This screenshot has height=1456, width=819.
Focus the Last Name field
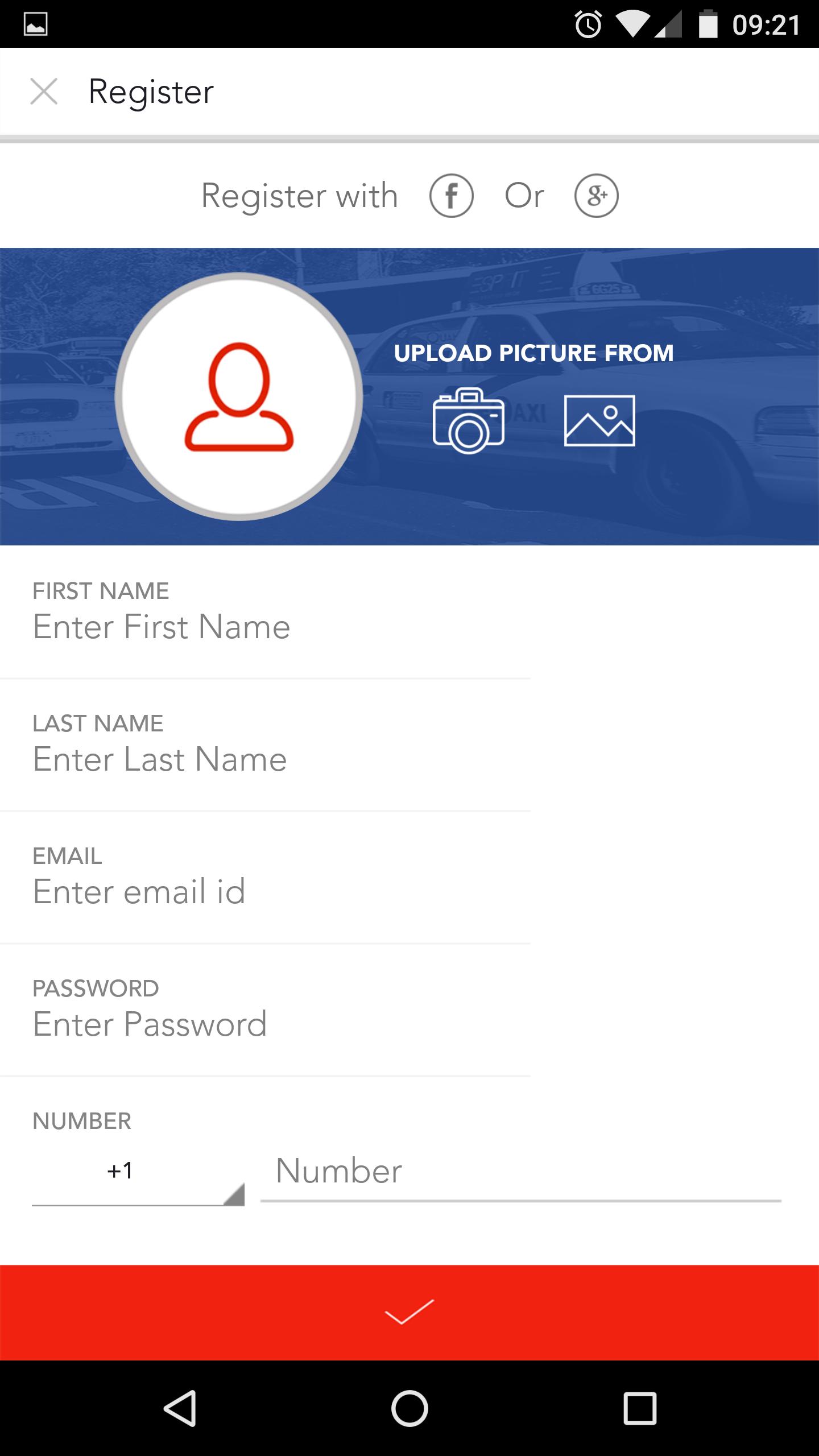(265, 759)
